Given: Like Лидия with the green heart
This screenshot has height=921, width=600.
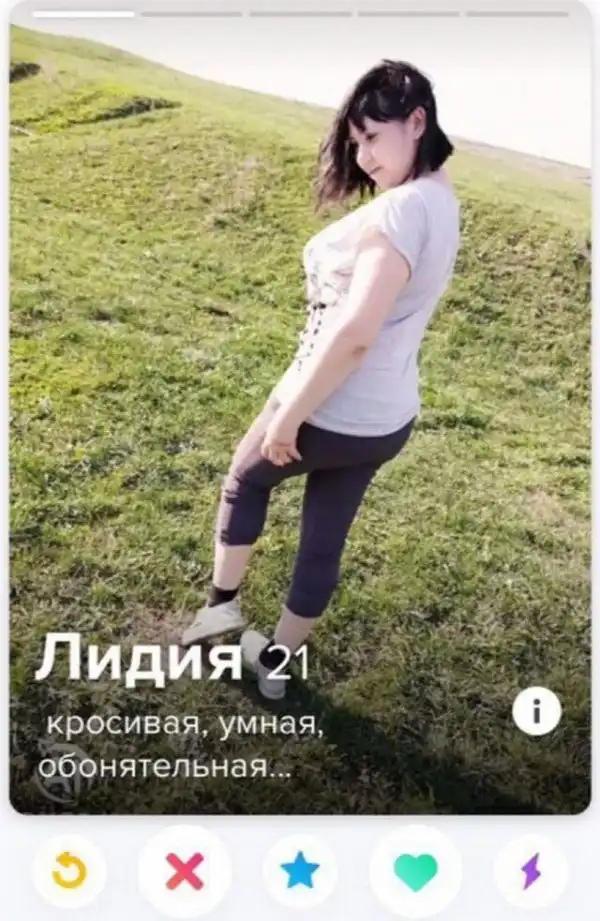Looking at the screenshot, I should tap(416, 871).
